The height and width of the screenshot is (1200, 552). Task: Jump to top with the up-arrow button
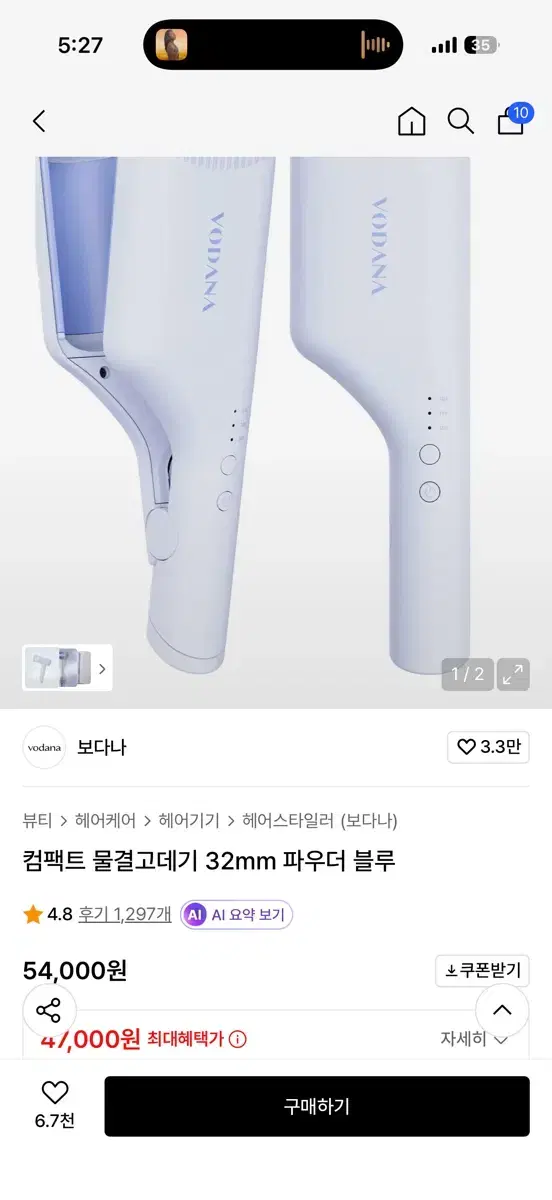point(502,1010)
